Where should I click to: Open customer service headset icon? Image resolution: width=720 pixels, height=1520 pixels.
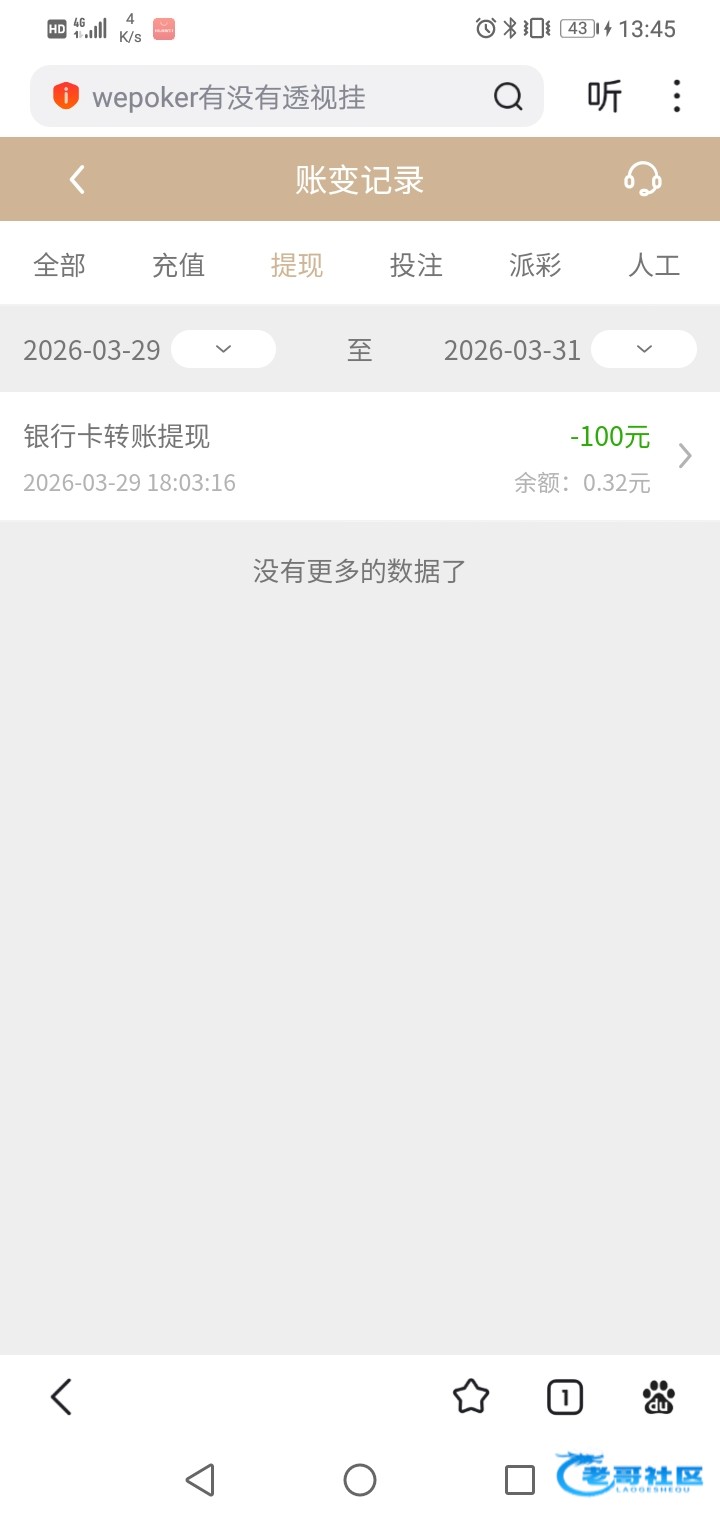(642, 180)
